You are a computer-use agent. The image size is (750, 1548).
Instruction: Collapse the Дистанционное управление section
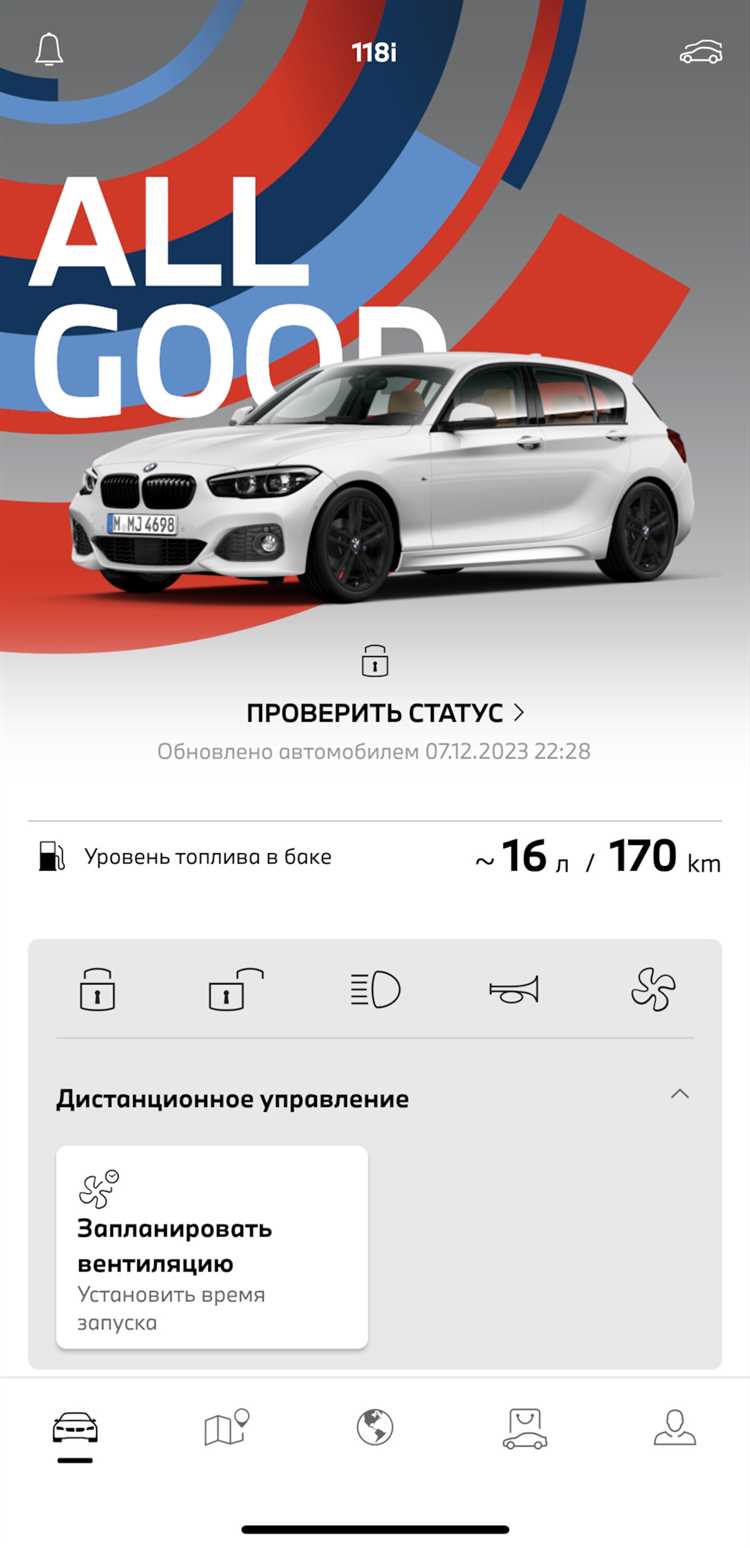679,1094
